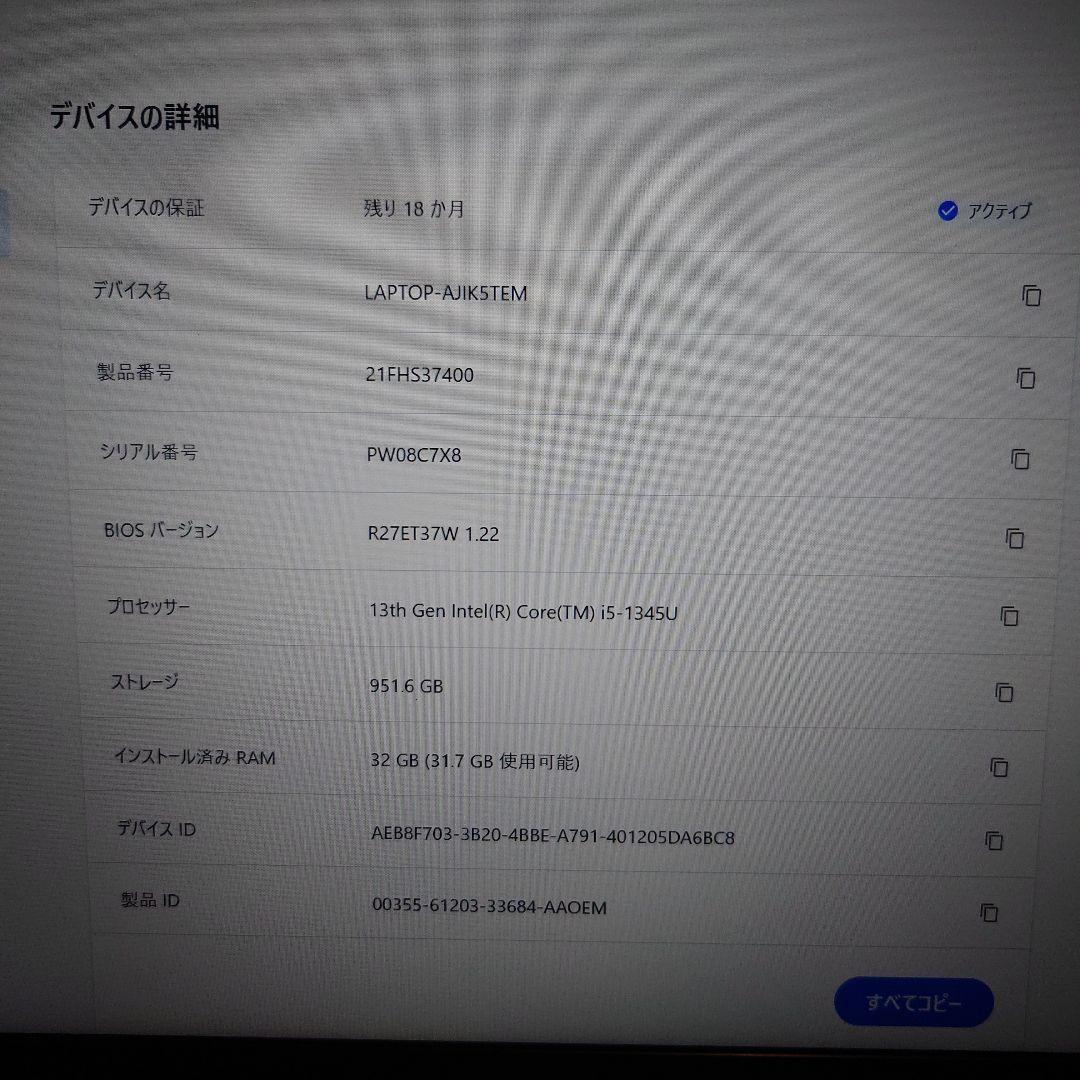The height and width of the screenshot is (1080, 1080).
Task: Copy the processor information
Action: (x=1009, y=616)
